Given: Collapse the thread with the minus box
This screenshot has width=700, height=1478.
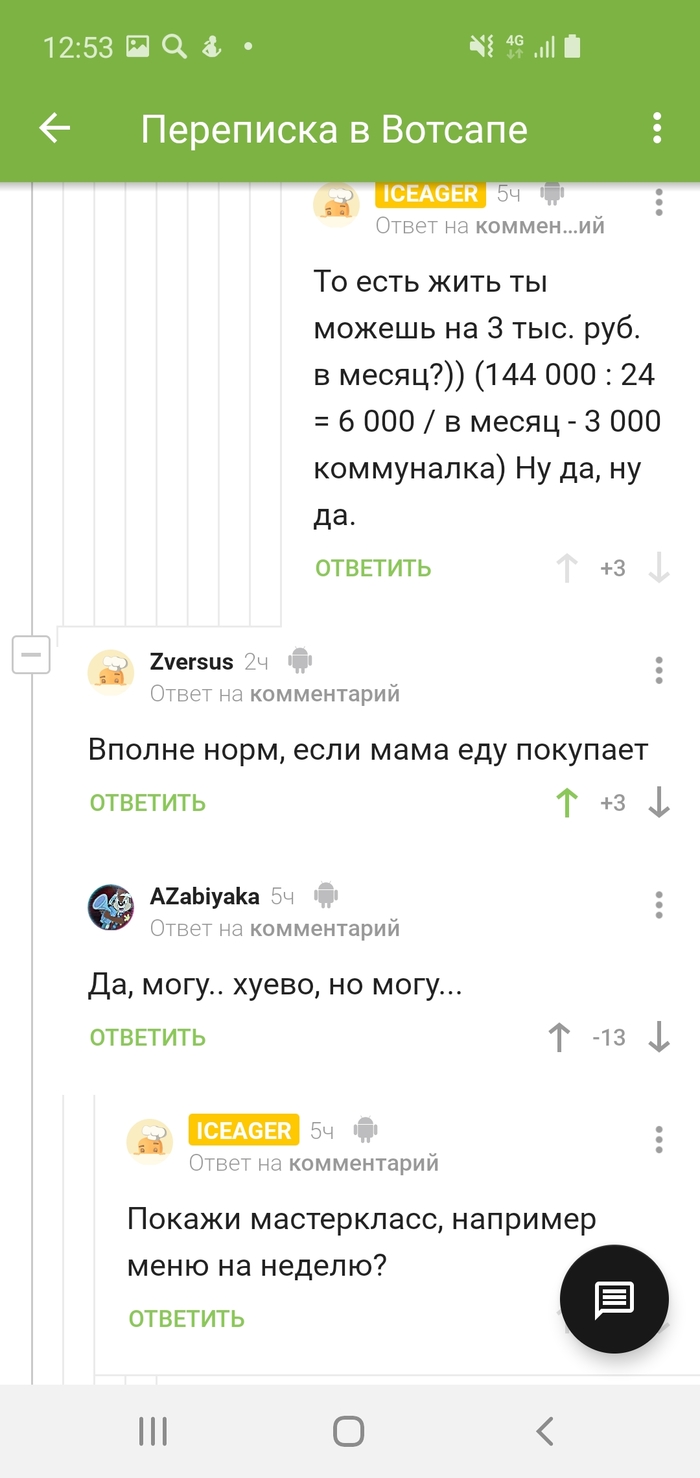Looking at the screenshot, I should [31, 655].
